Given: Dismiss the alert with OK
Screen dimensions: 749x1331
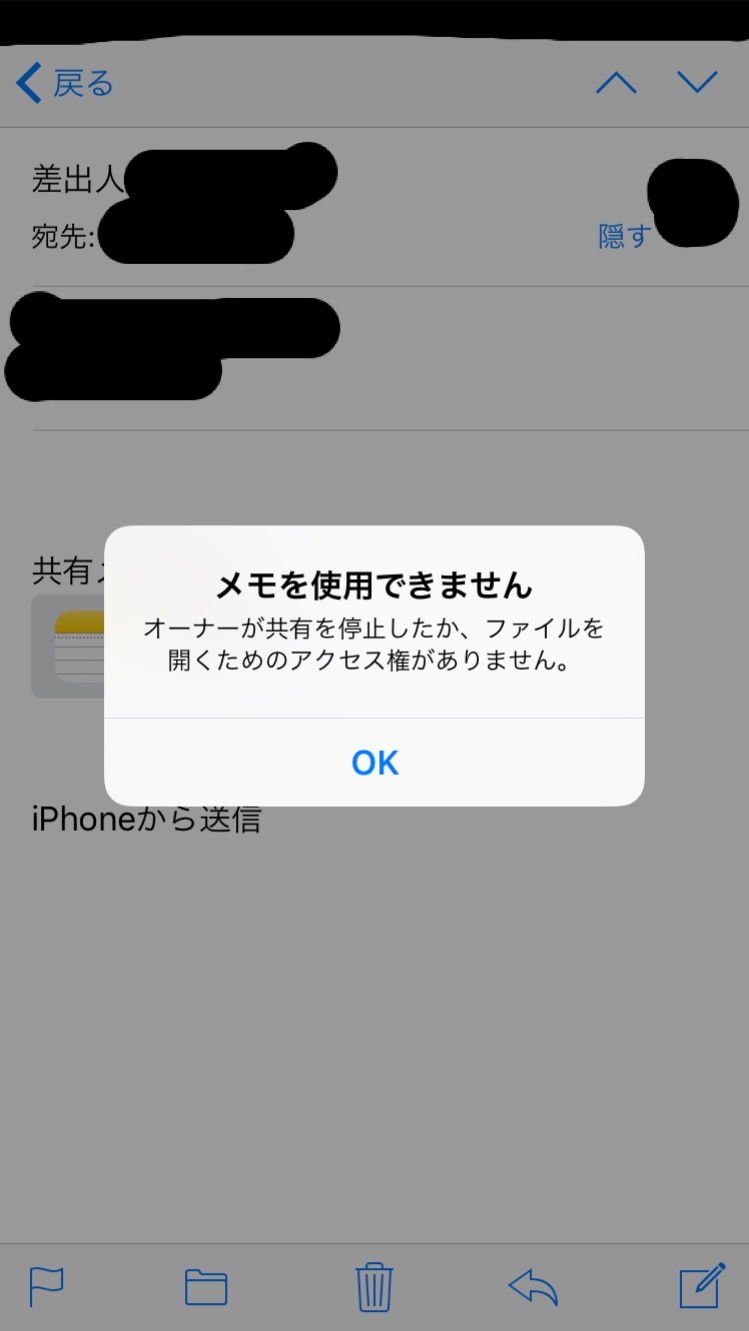Looking at the screenshot, I should 375,763.
